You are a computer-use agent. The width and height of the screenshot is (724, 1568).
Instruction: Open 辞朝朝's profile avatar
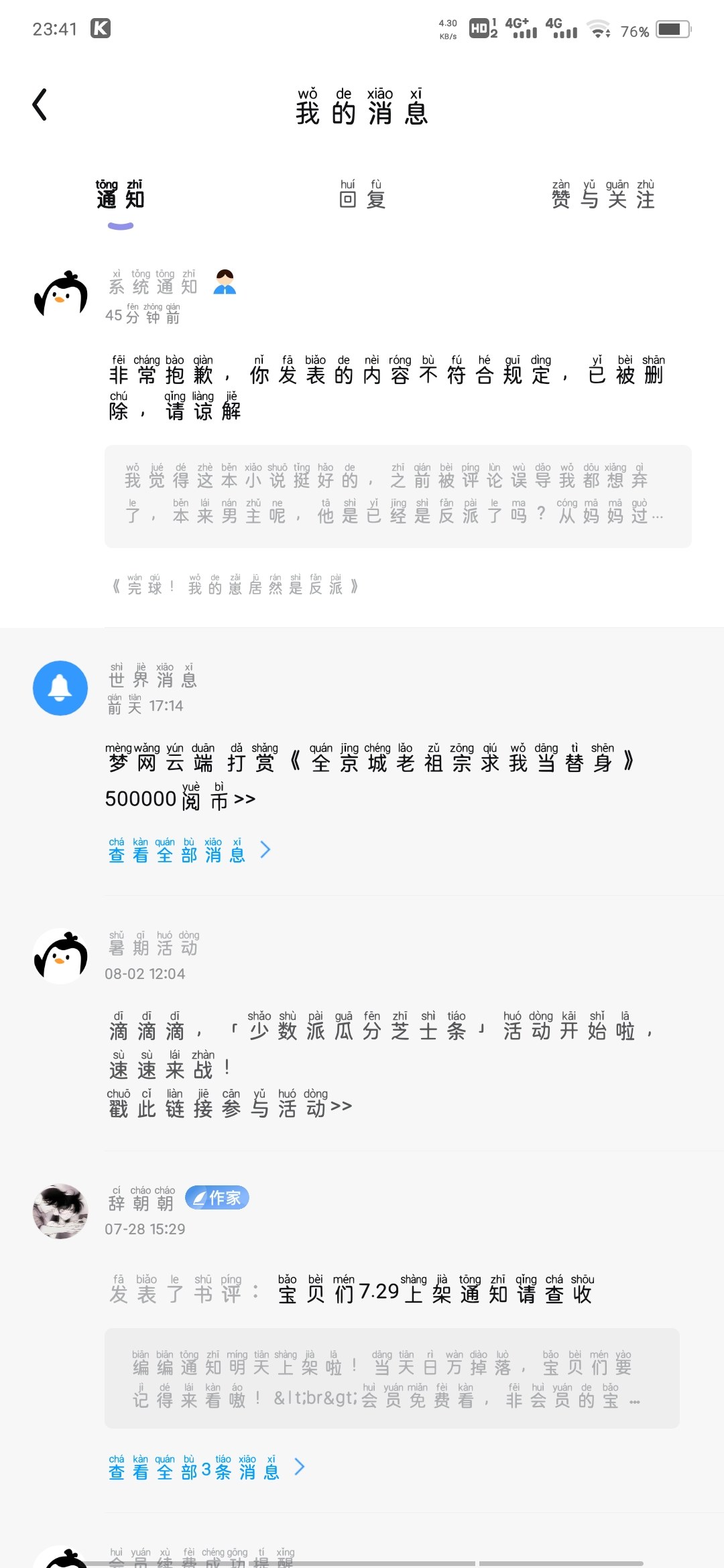tap(60, 1211)
